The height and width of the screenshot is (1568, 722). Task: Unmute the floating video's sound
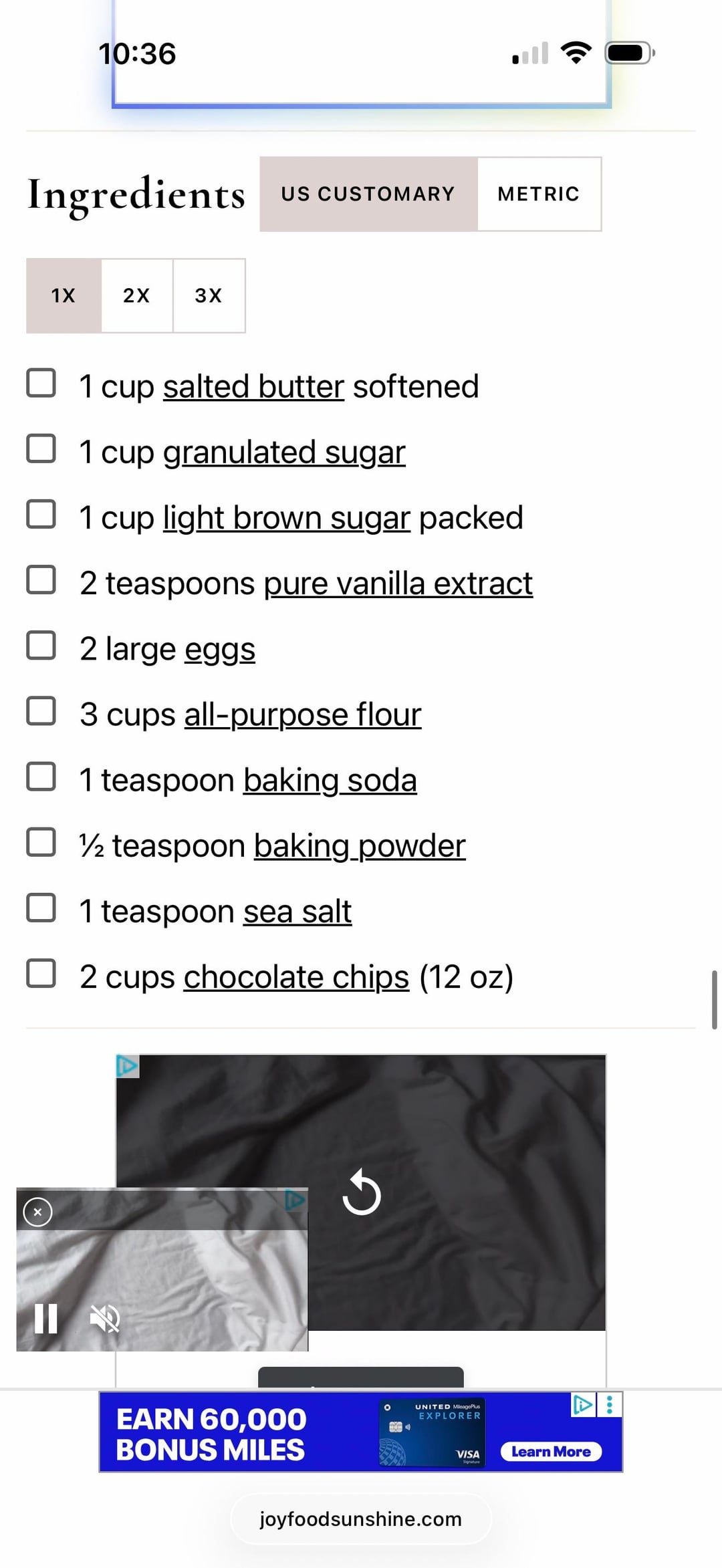104,1319
